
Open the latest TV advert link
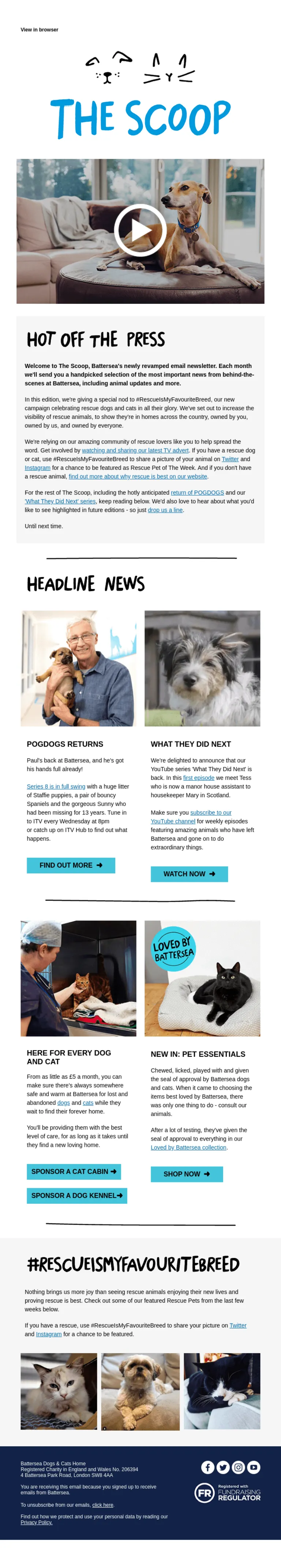[135, 450]
